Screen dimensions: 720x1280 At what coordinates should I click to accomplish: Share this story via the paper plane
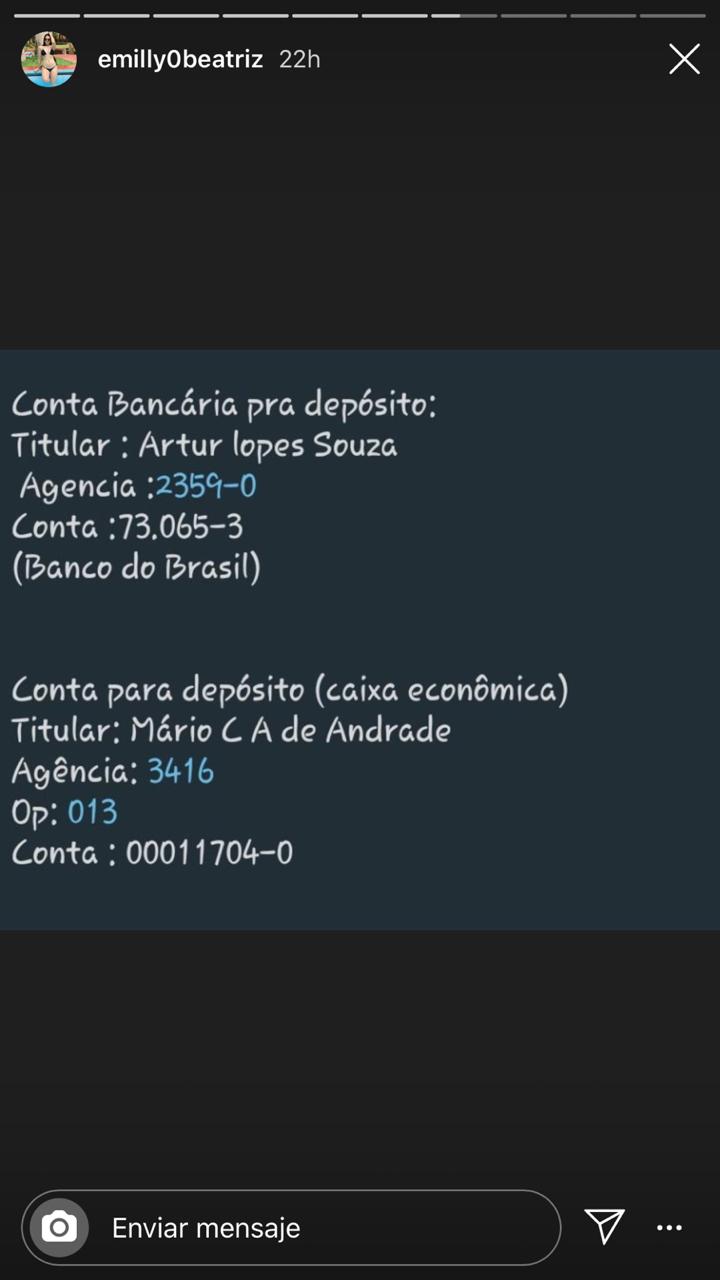(605, 1226)
